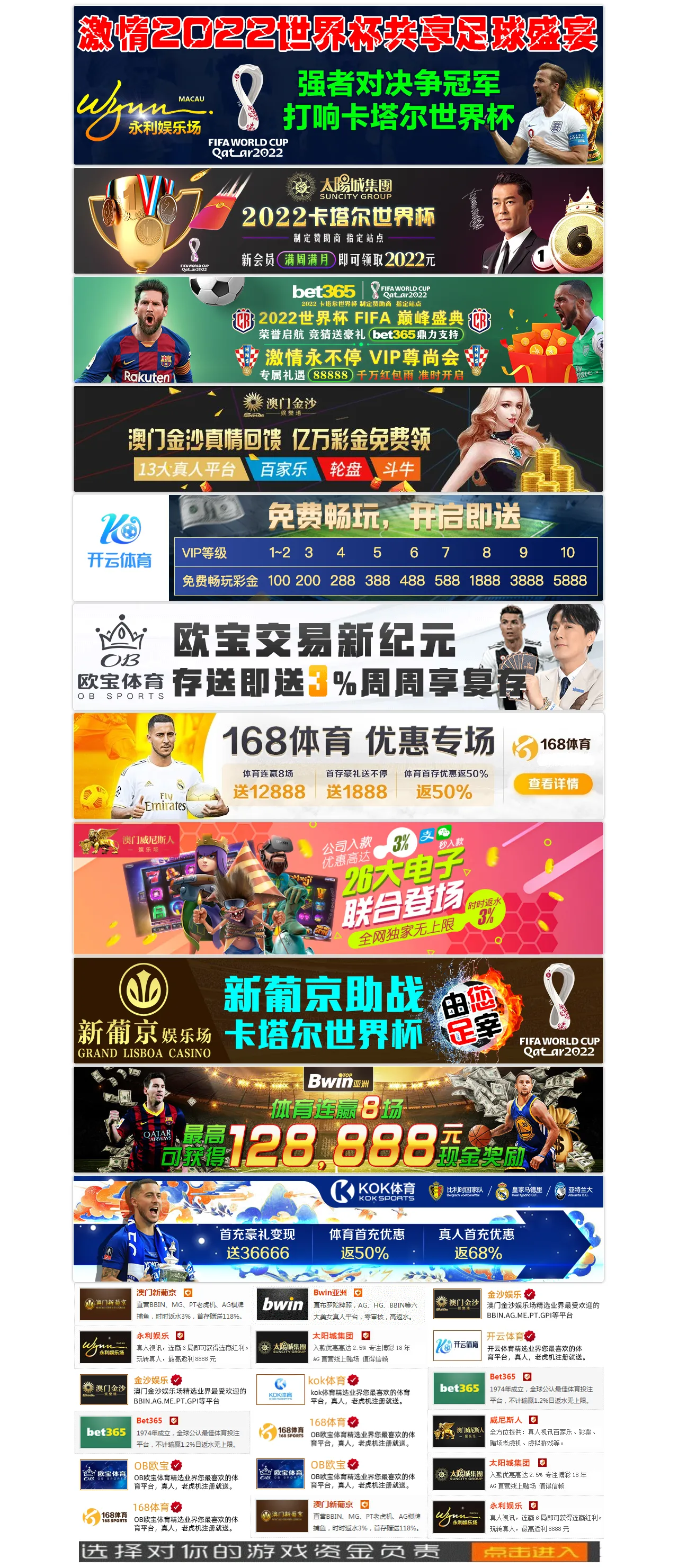Open the 168体育 优惠专场 banner

click(338, 766)
